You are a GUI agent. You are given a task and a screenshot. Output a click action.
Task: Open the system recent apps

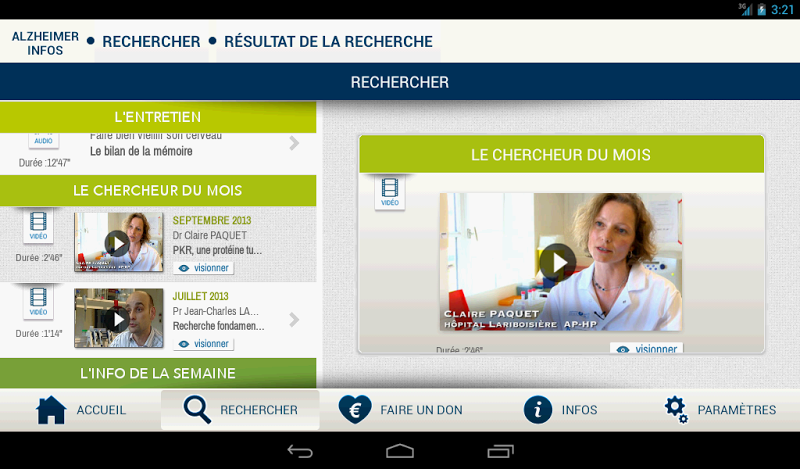(501, 451)
